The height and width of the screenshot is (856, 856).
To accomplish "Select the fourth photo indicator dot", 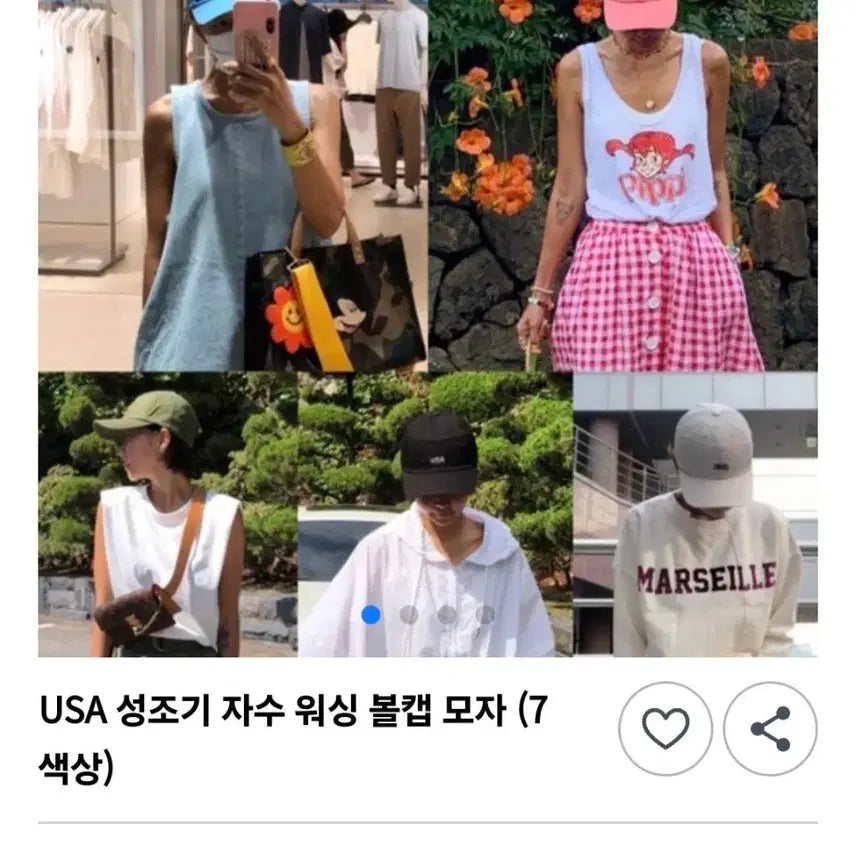I will (x=485, y=615).
